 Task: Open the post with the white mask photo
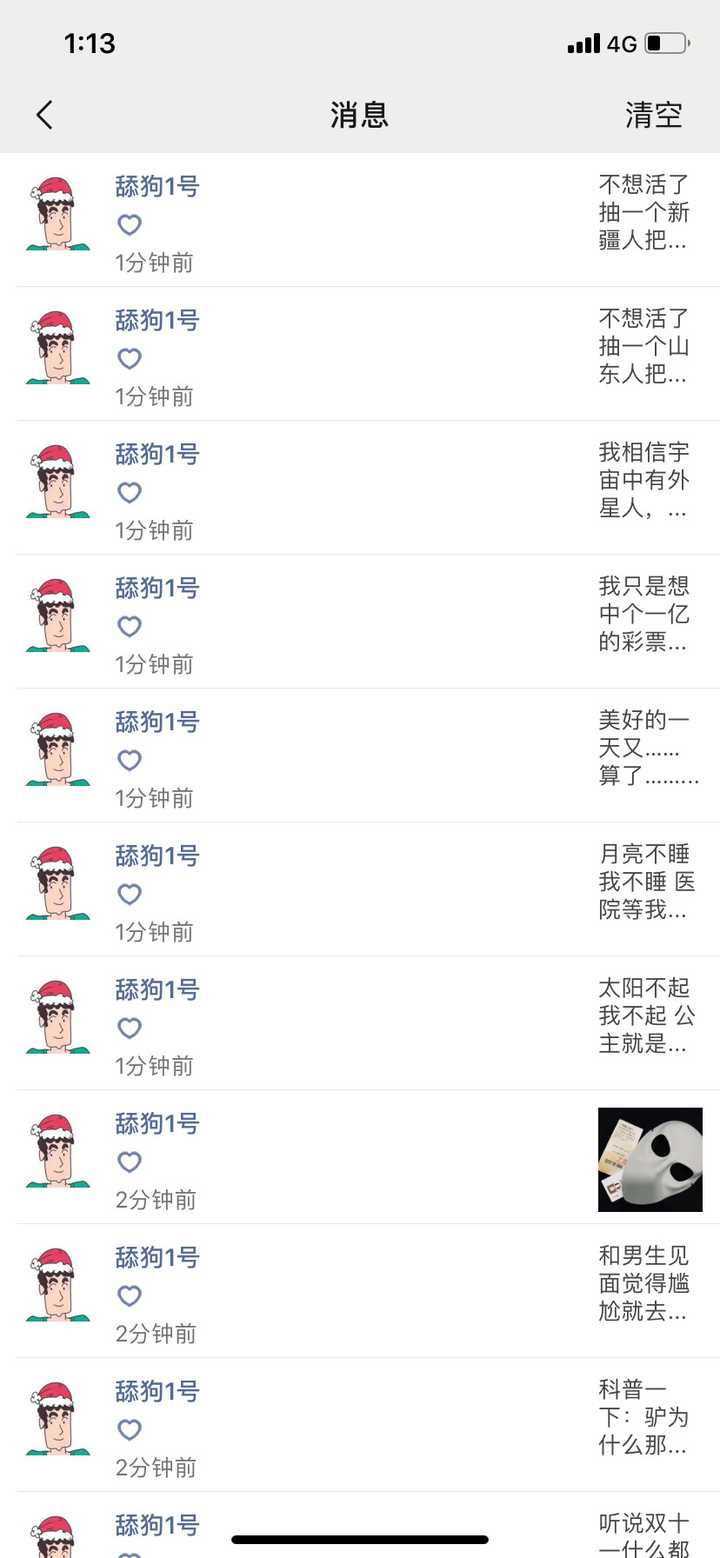(x=650, y=1159)
